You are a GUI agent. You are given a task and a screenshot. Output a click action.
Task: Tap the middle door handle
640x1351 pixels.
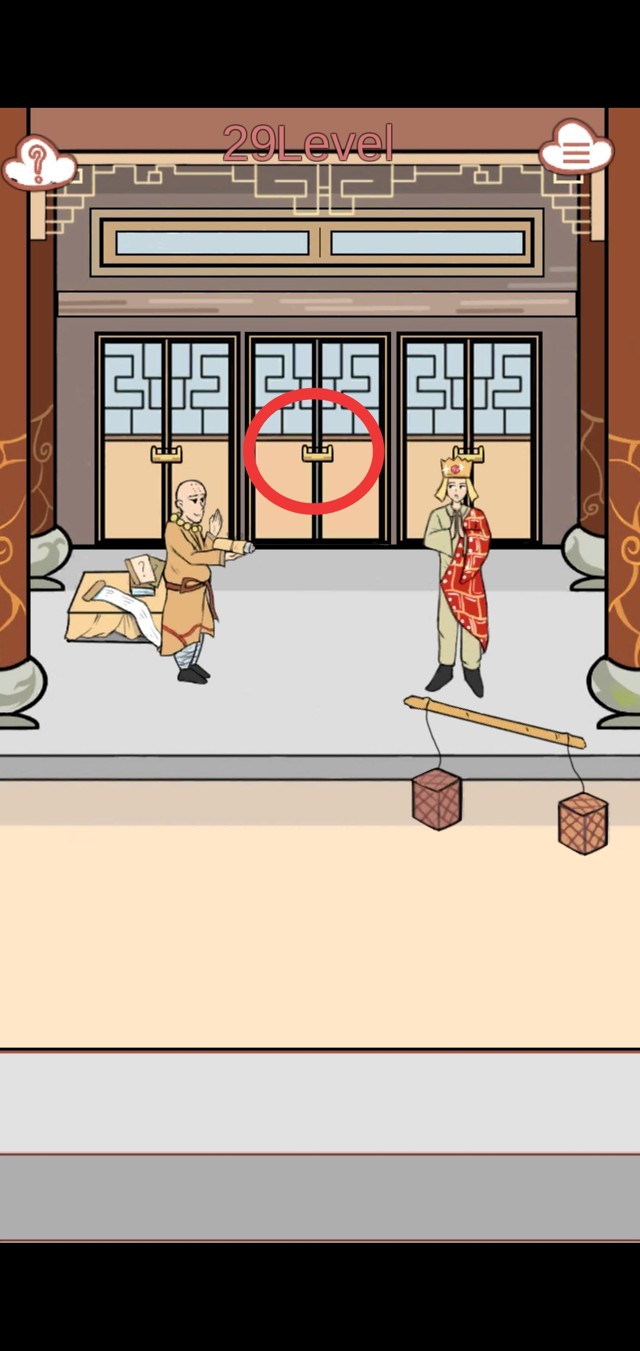[317, 454]
